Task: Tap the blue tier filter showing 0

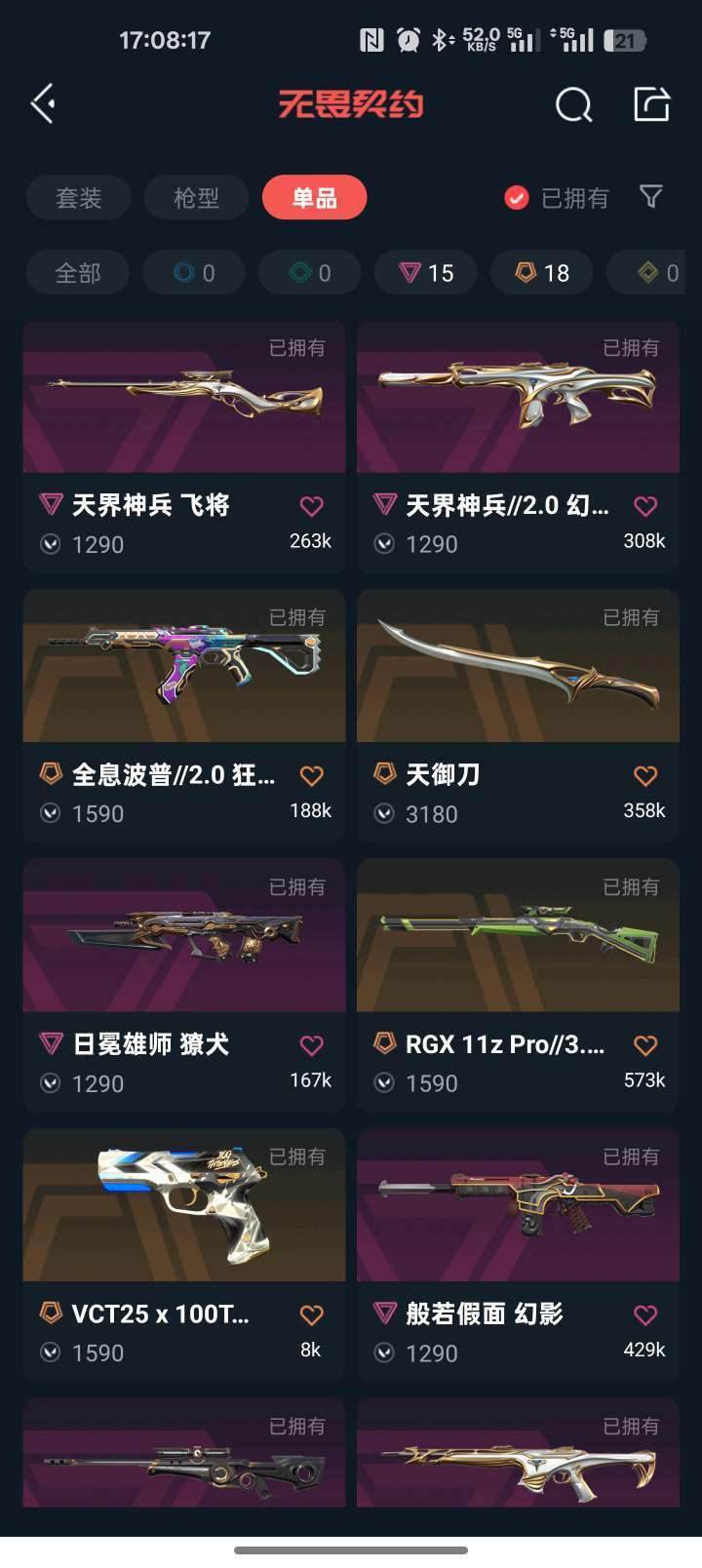Action: [193, 273]
